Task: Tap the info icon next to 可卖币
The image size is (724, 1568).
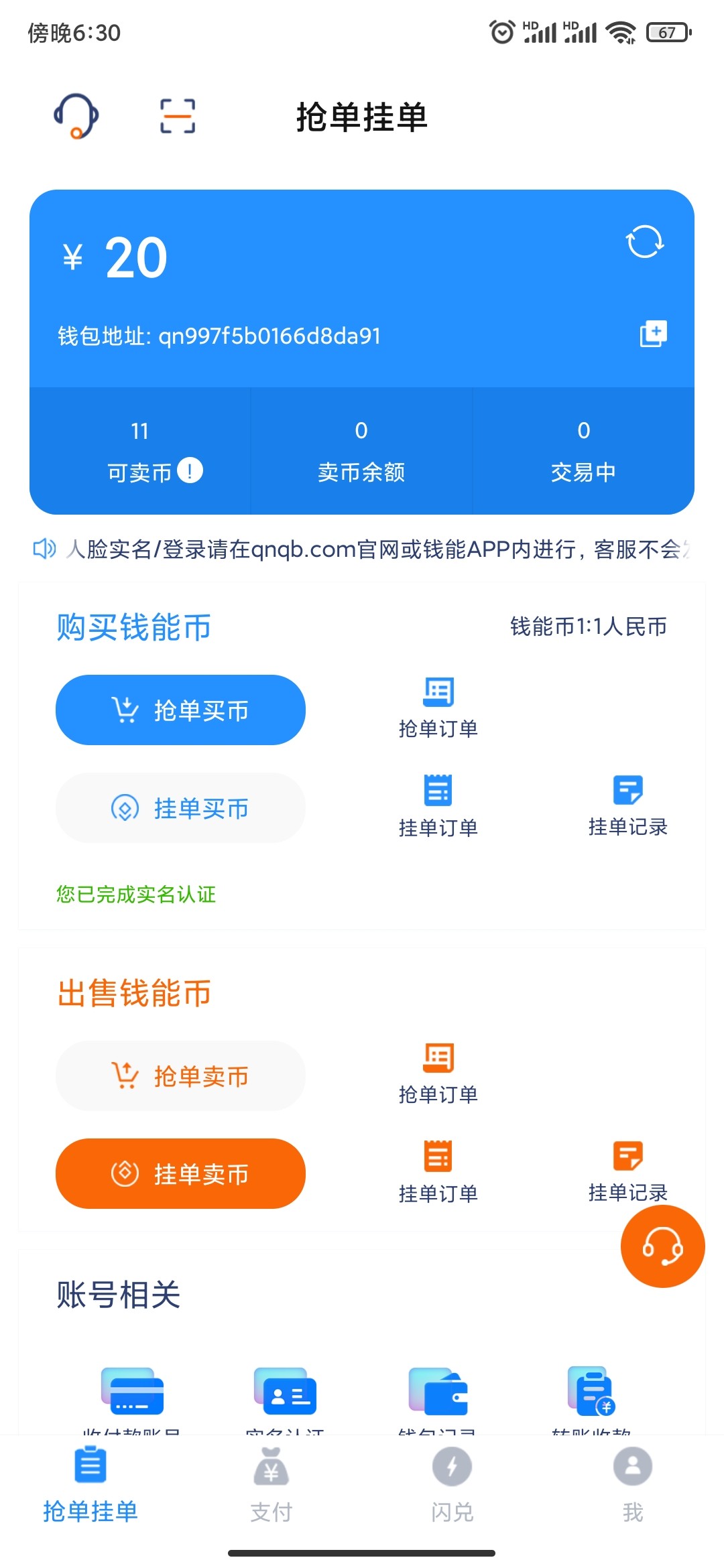Action: [x=190, y=470]
